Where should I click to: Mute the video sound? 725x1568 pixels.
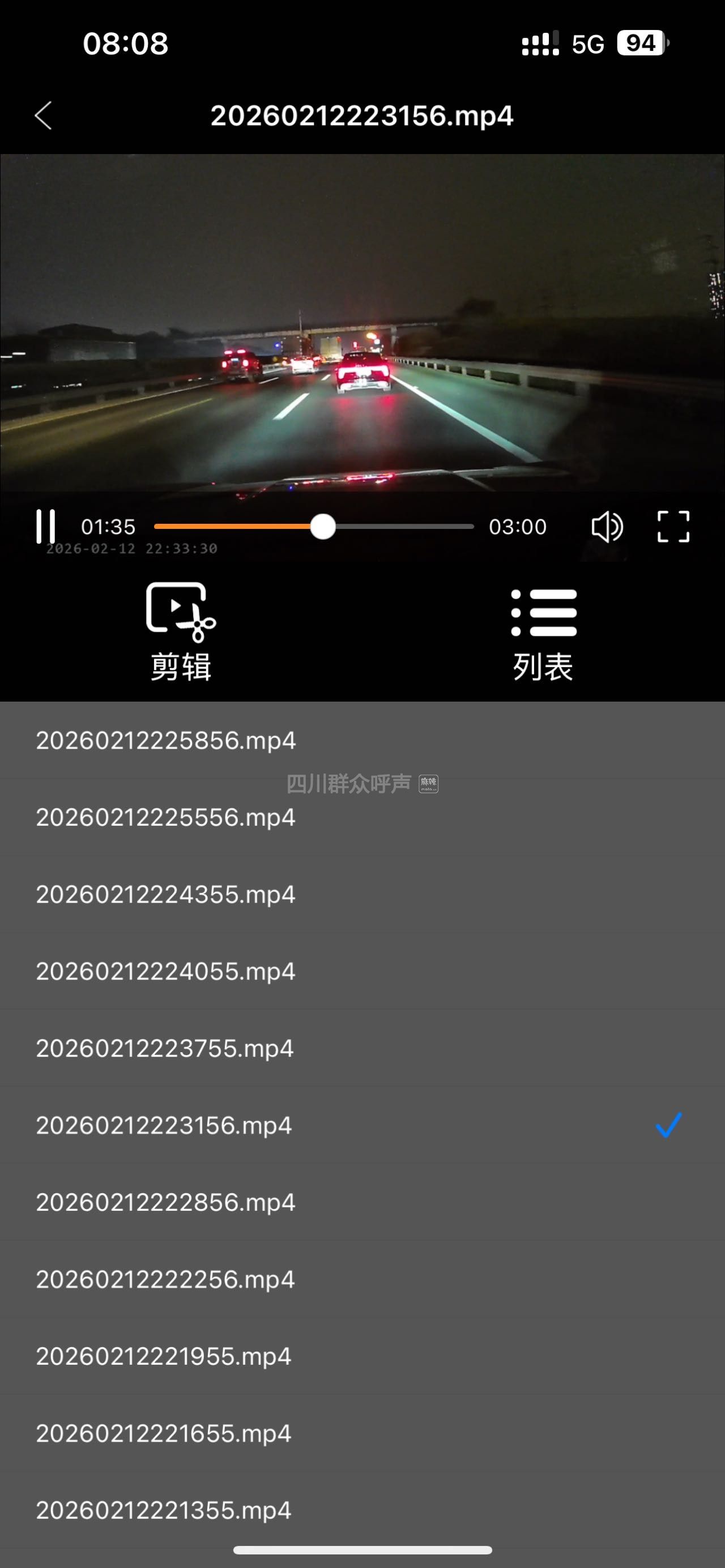[606, 527]
